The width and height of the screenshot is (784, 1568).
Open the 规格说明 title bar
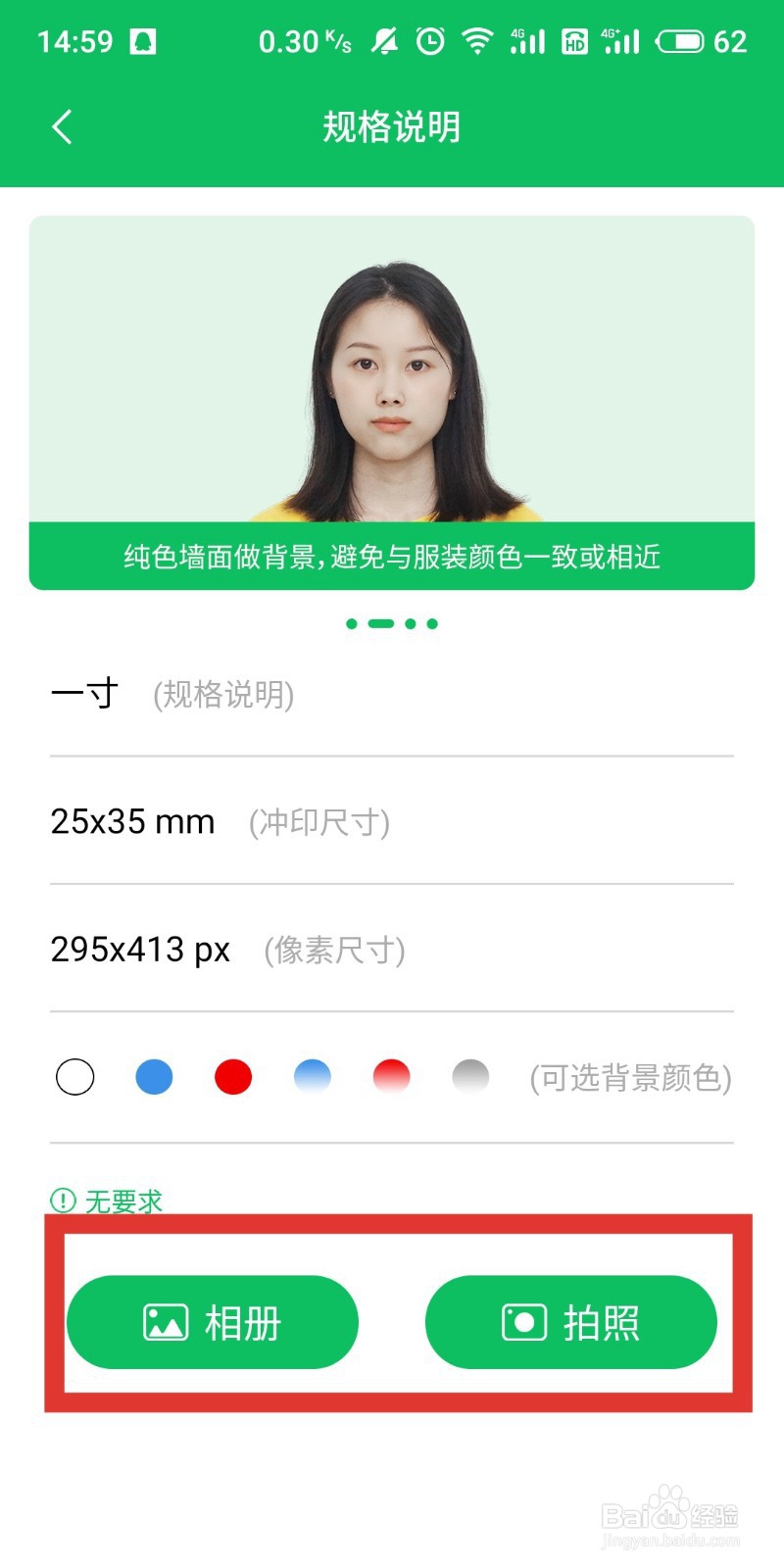point(392,127)
